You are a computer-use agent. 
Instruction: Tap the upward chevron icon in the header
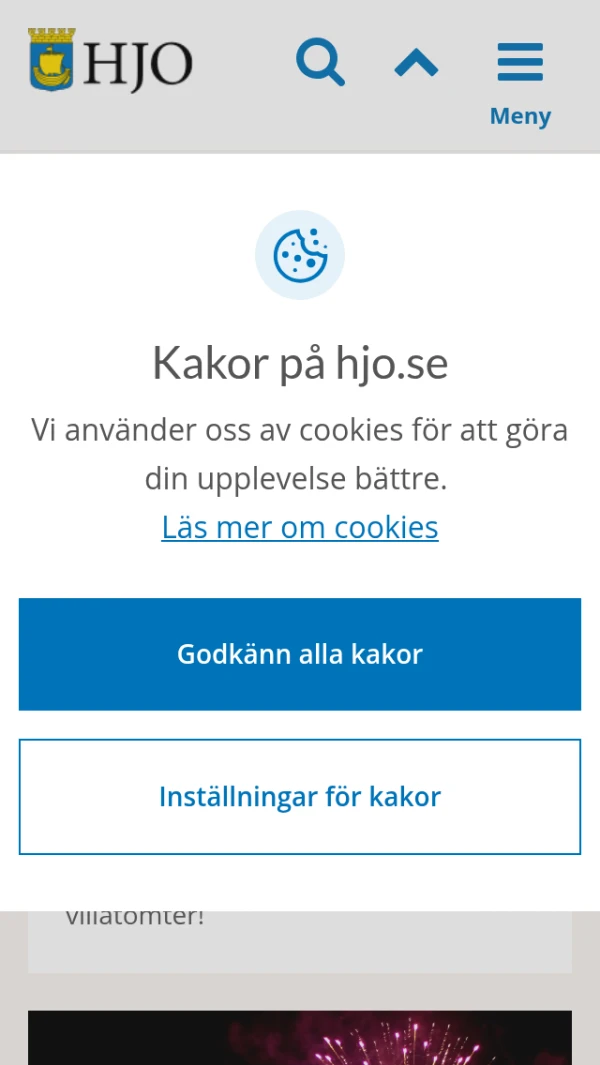point(416,64)
